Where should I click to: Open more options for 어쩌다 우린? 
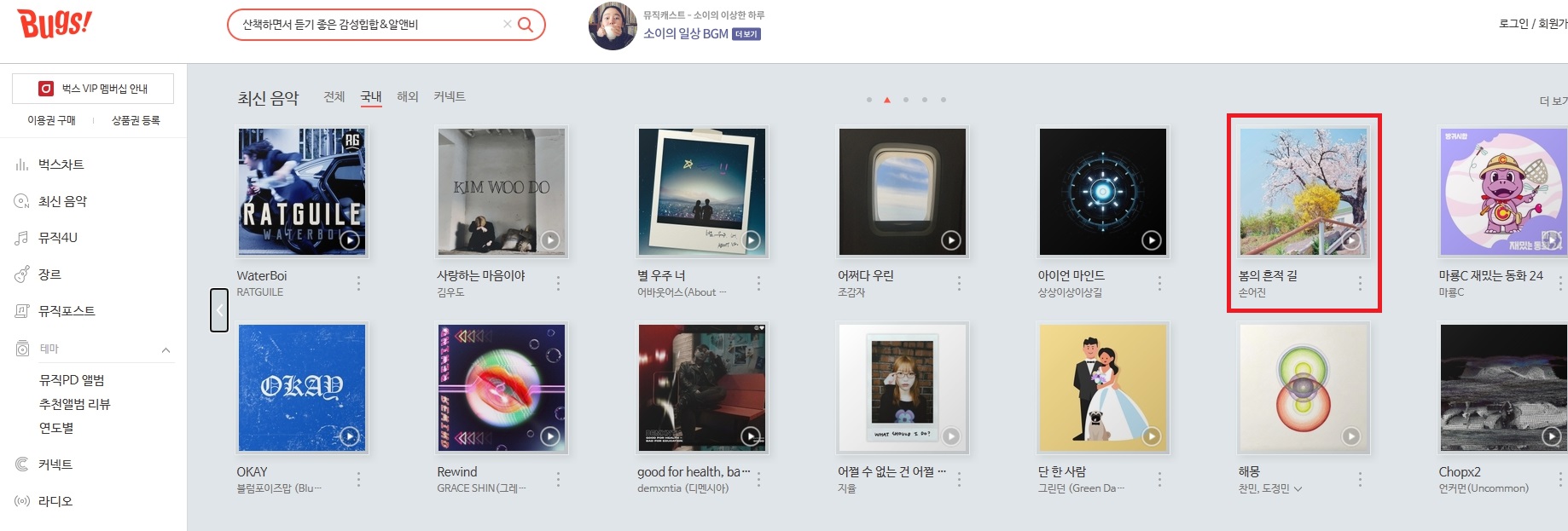(x=959, y=283)
